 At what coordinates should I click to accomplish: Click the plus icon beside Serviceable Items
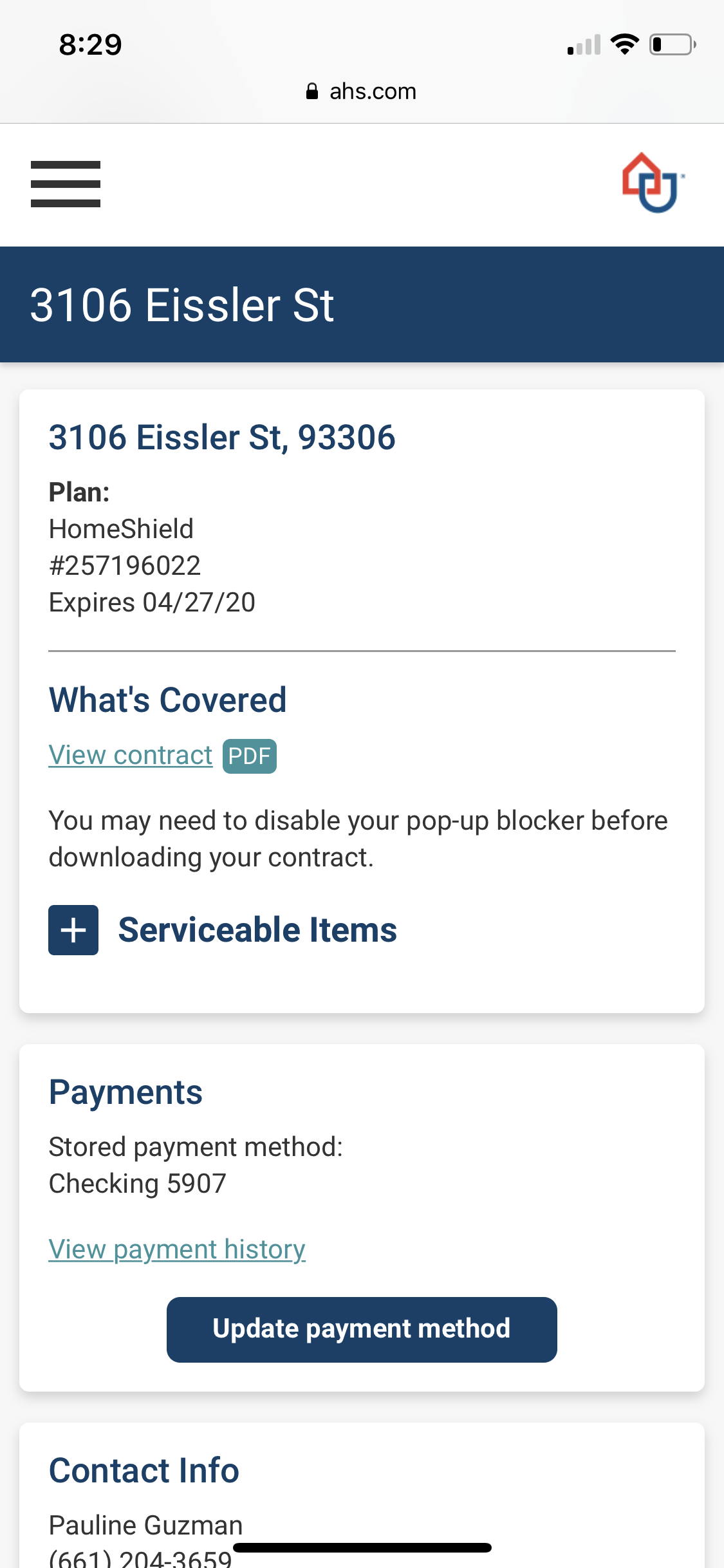73,929
